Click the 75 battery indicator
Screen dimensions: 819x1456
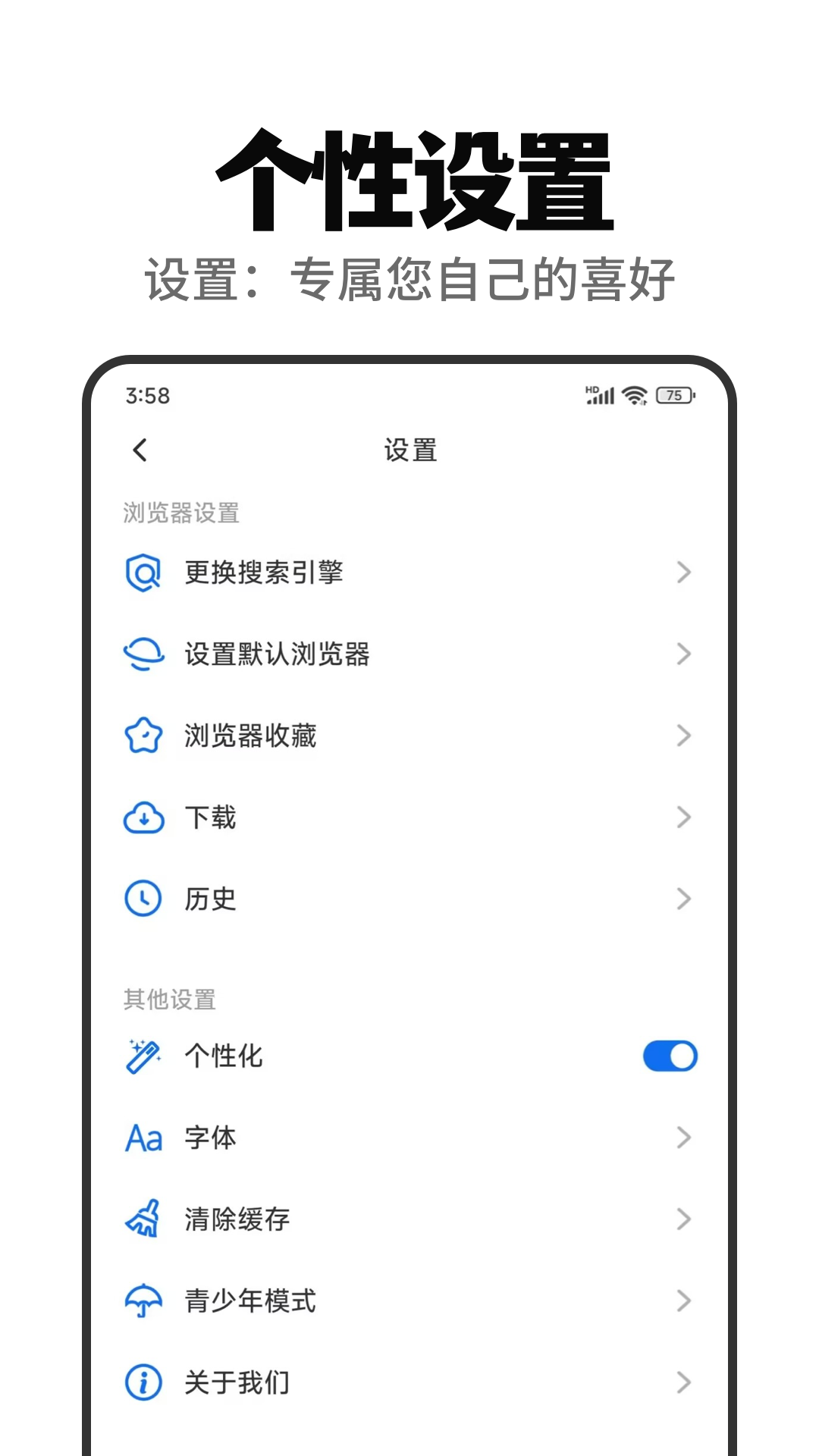[x=673, y=395]
